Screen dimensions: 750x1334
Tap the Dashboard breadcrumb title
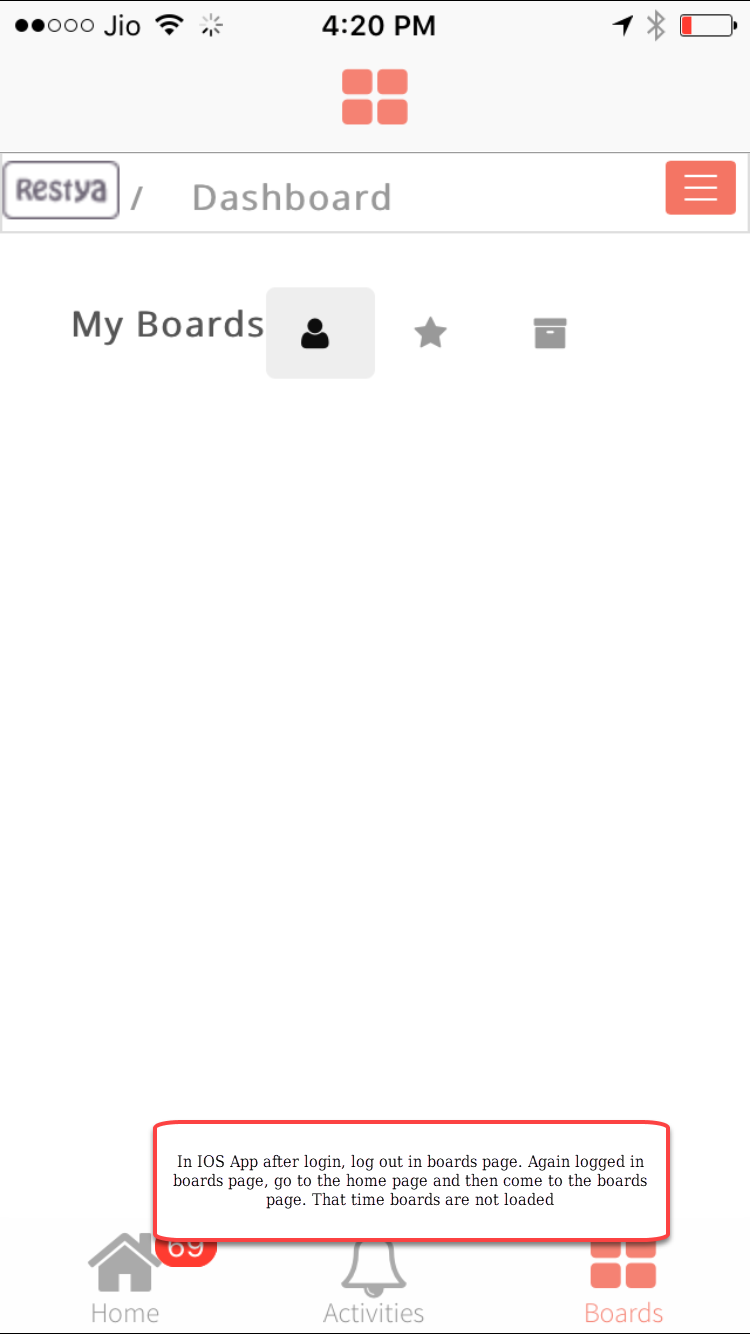(x=291, y=197)
